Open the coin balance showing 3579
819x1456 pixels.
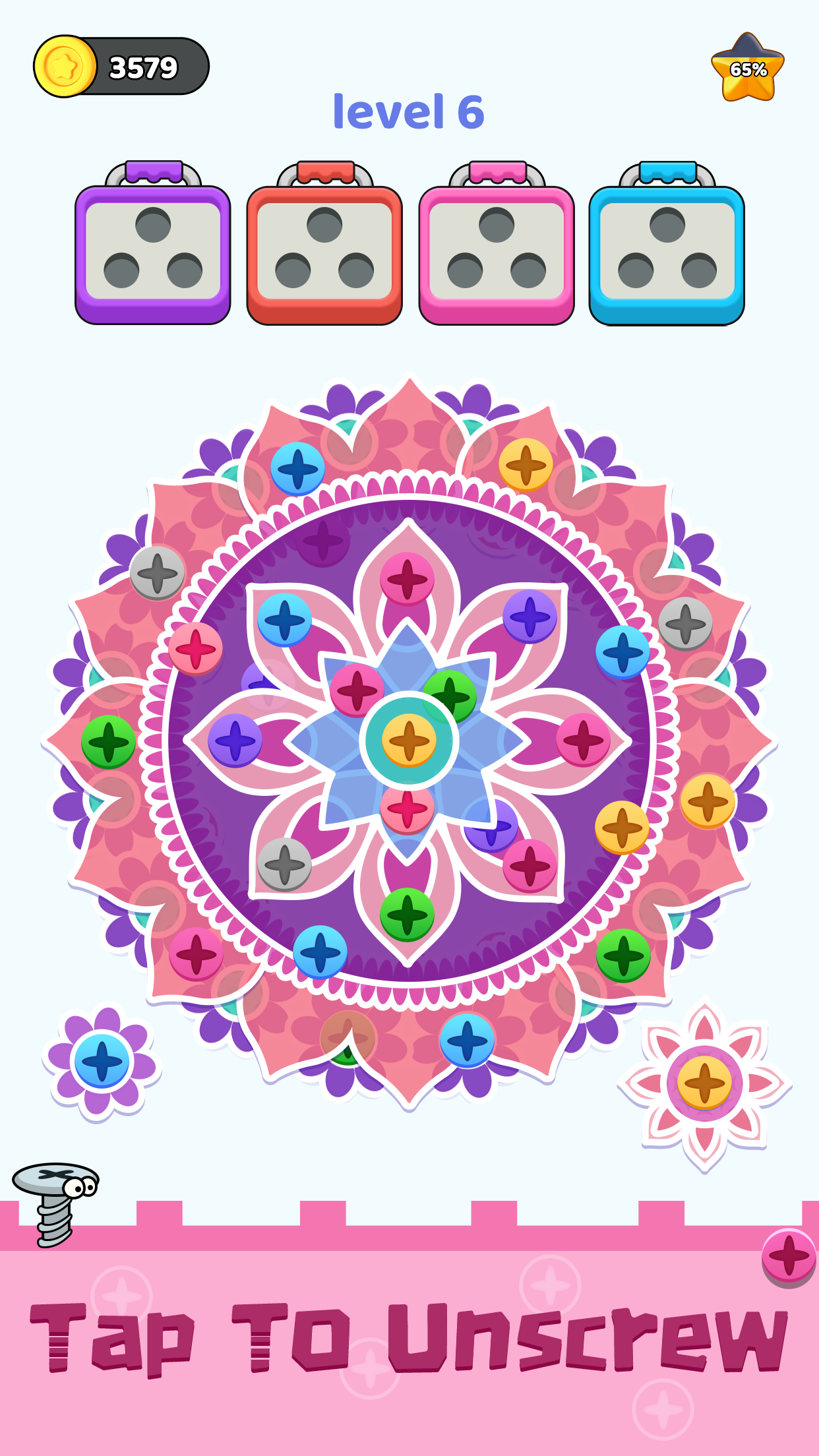pyautogui.click(x=122, y=67)
